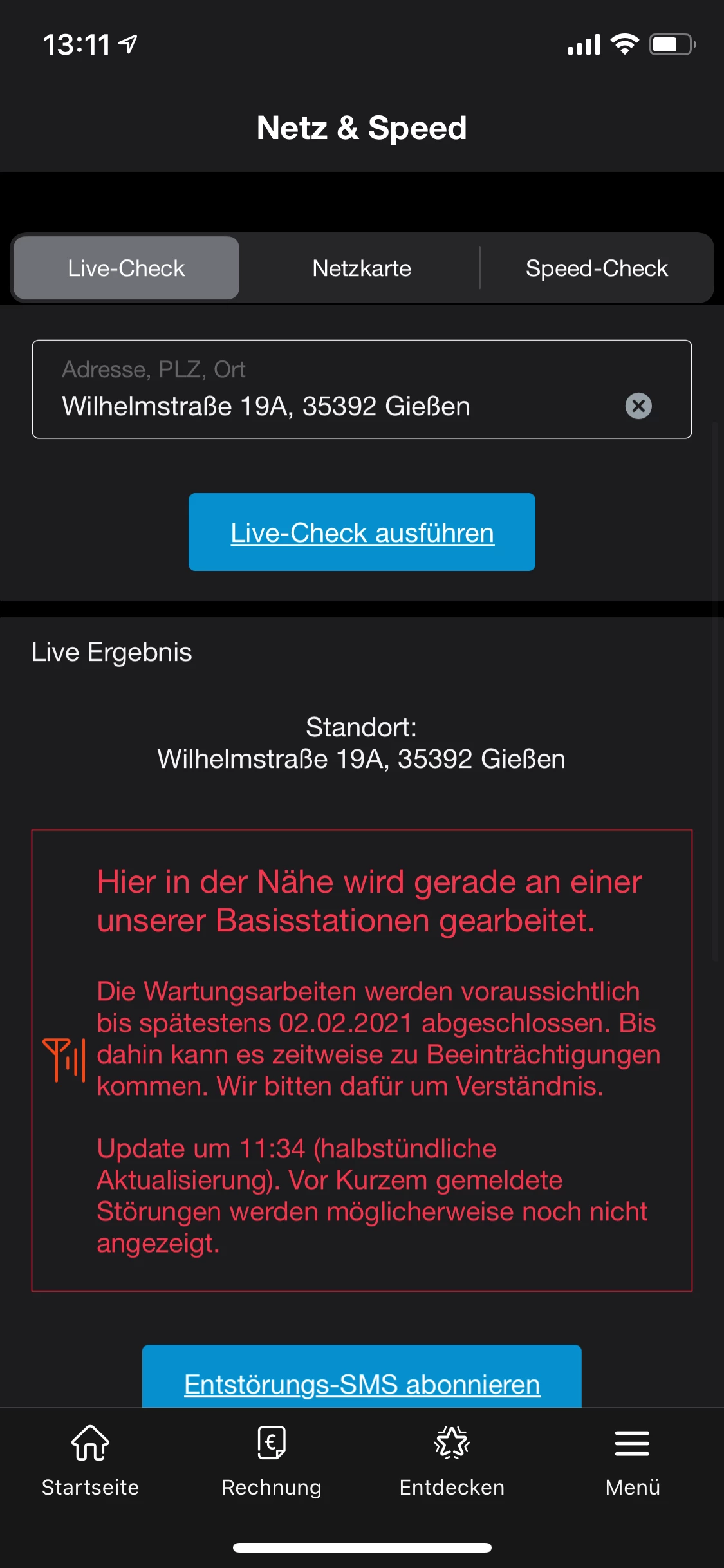Select the Speed-Check tab
Image resolution: width=724 pixels, height=1568 pixels.
(597, 268)
